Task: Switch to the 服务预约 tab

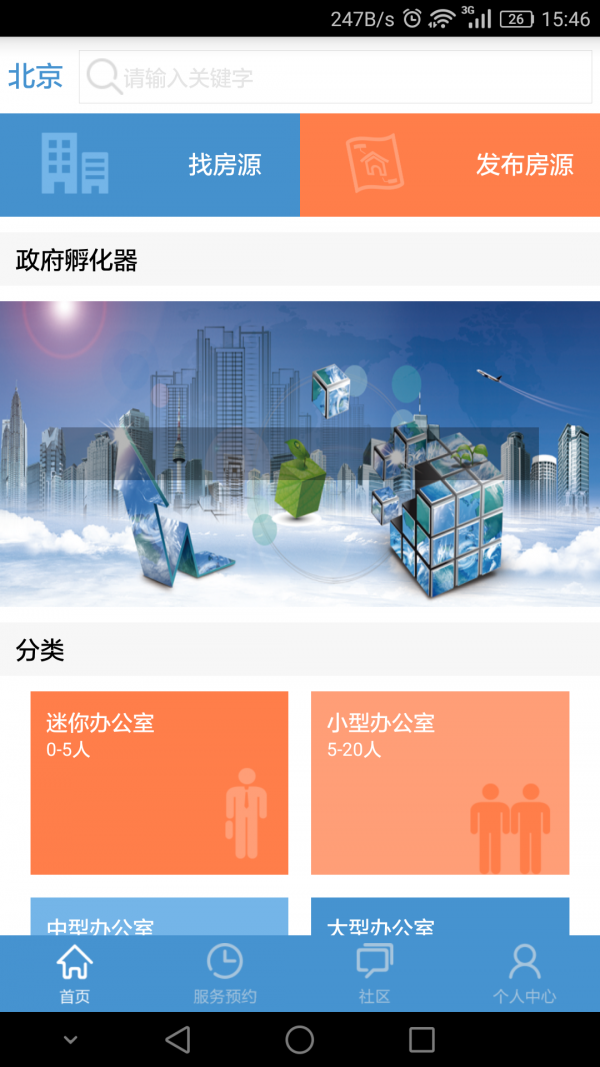Action: (x=225, y=974)
